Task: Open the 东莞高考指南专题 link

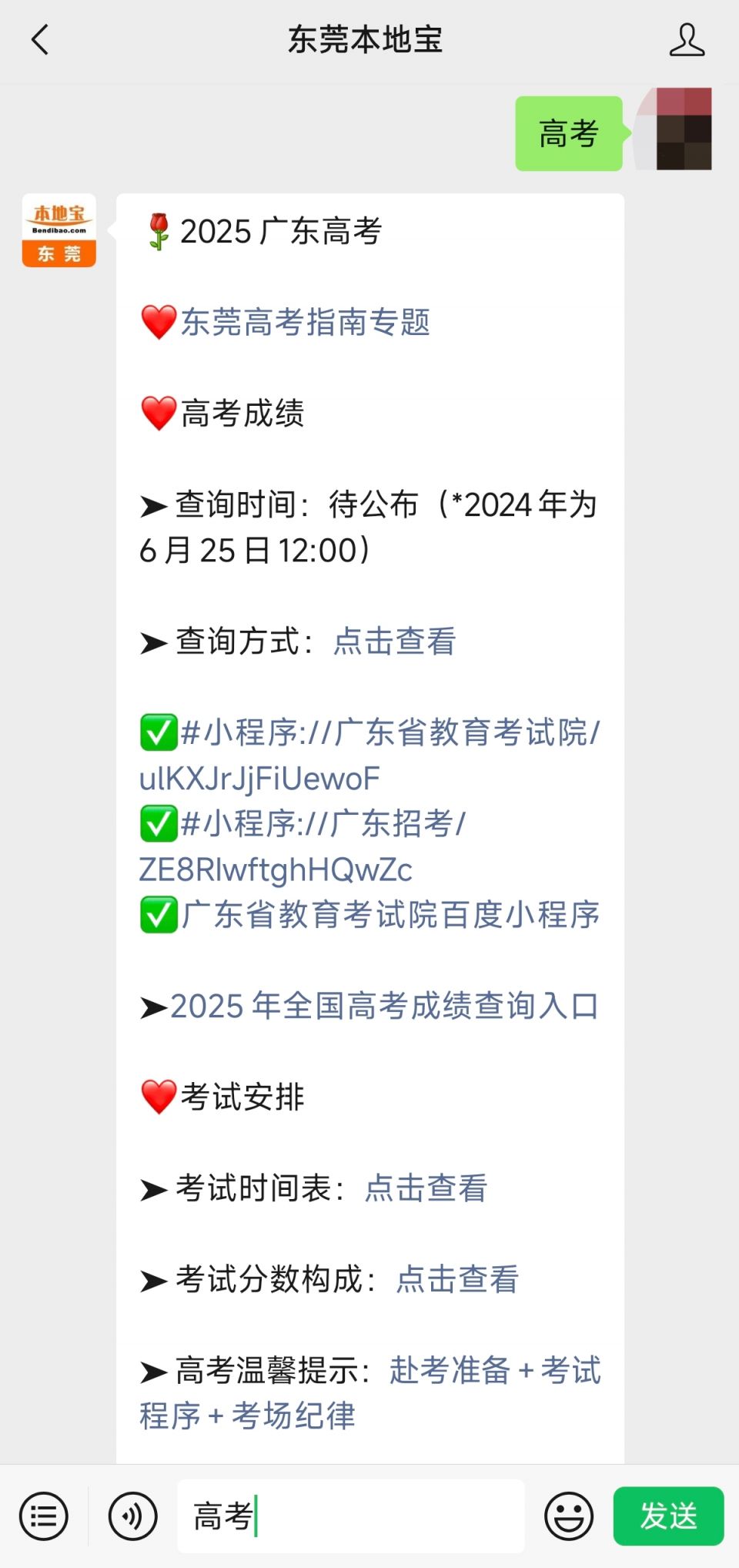Action: tap(305, 322)
